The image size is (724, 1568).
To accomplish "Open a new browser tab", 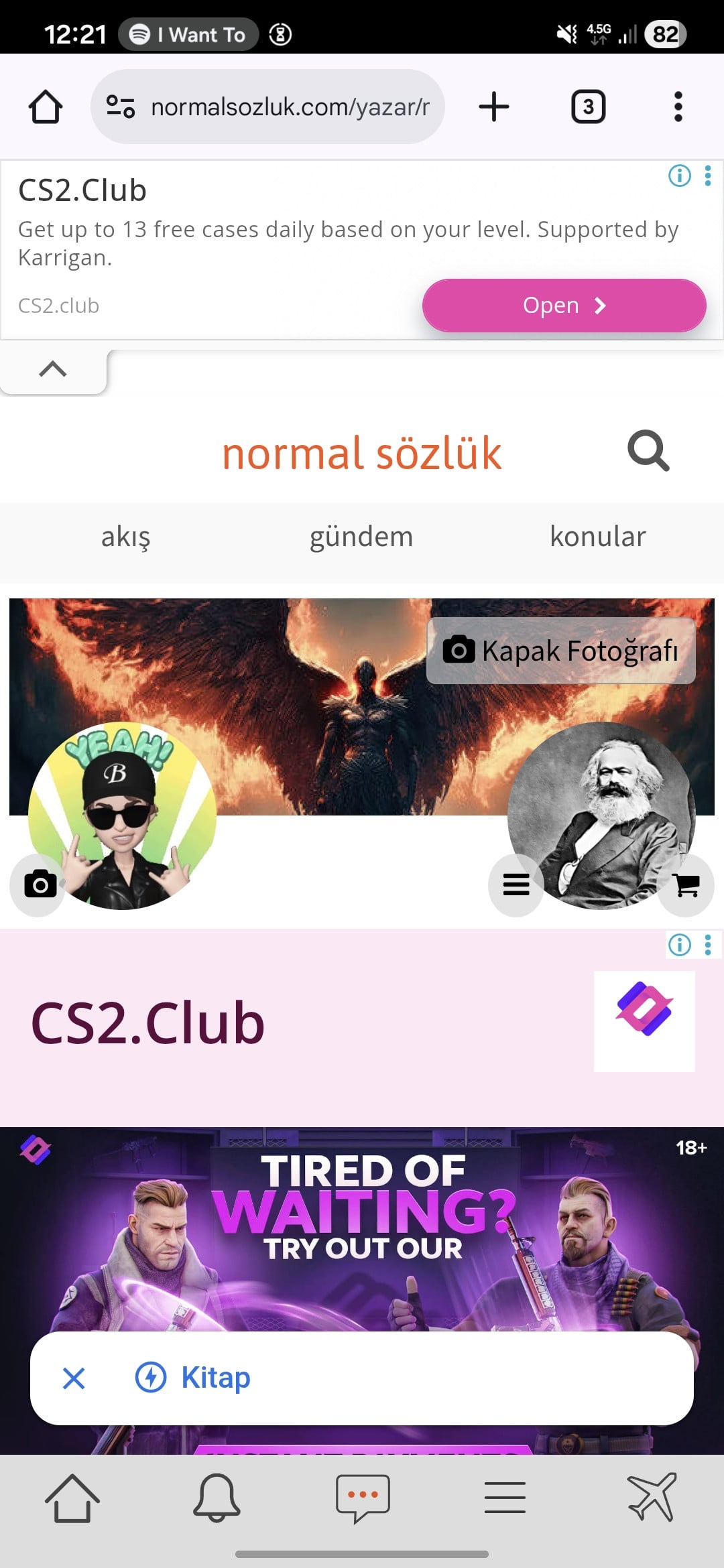I will click(494, 107).
